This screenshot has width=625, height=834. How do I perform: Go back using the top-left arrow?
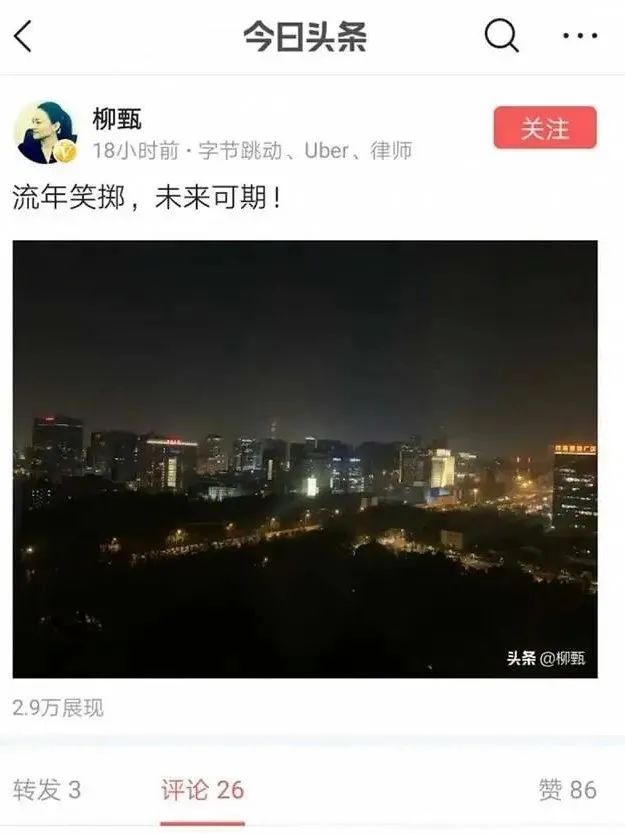point(23,37)
